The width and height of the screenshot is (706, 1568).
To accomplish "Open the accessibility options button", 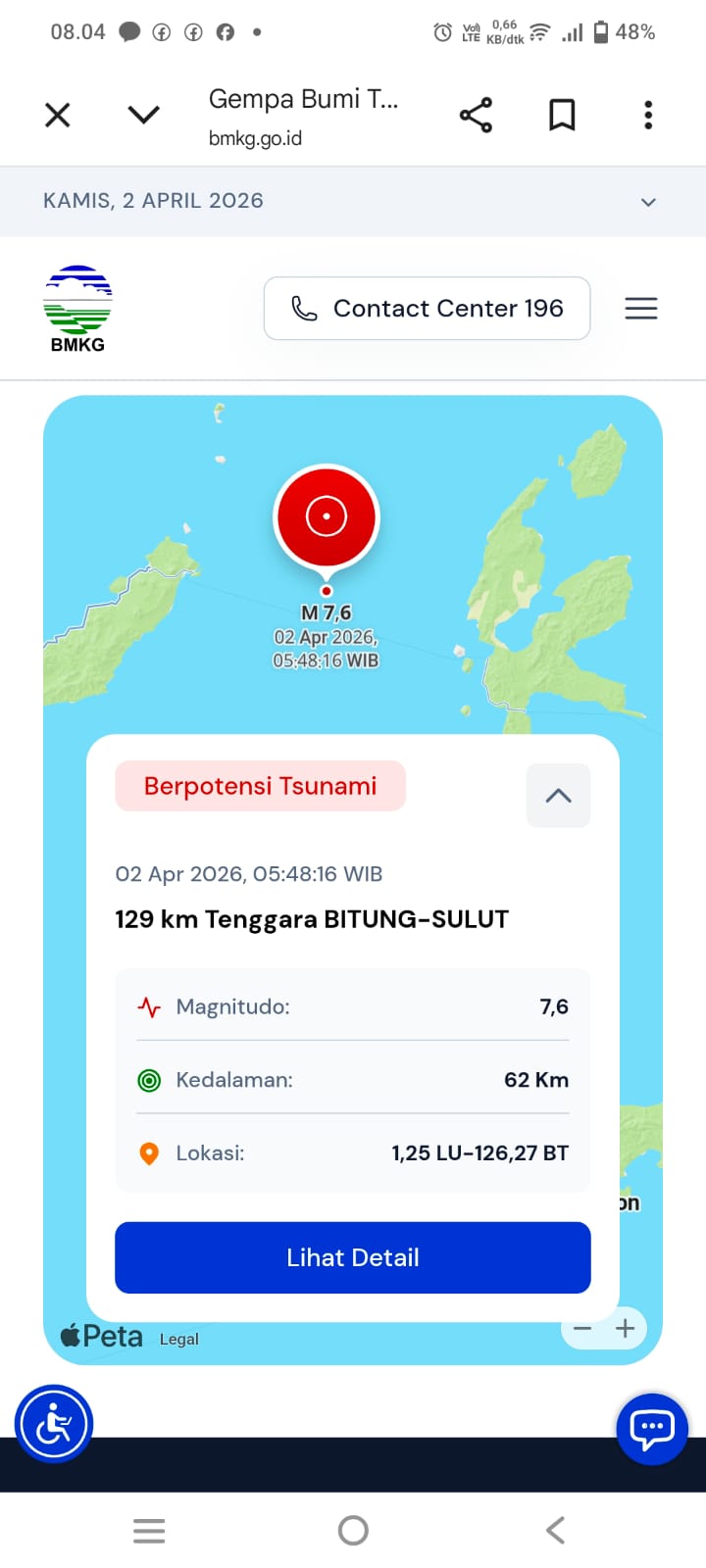I will 54,1424.
